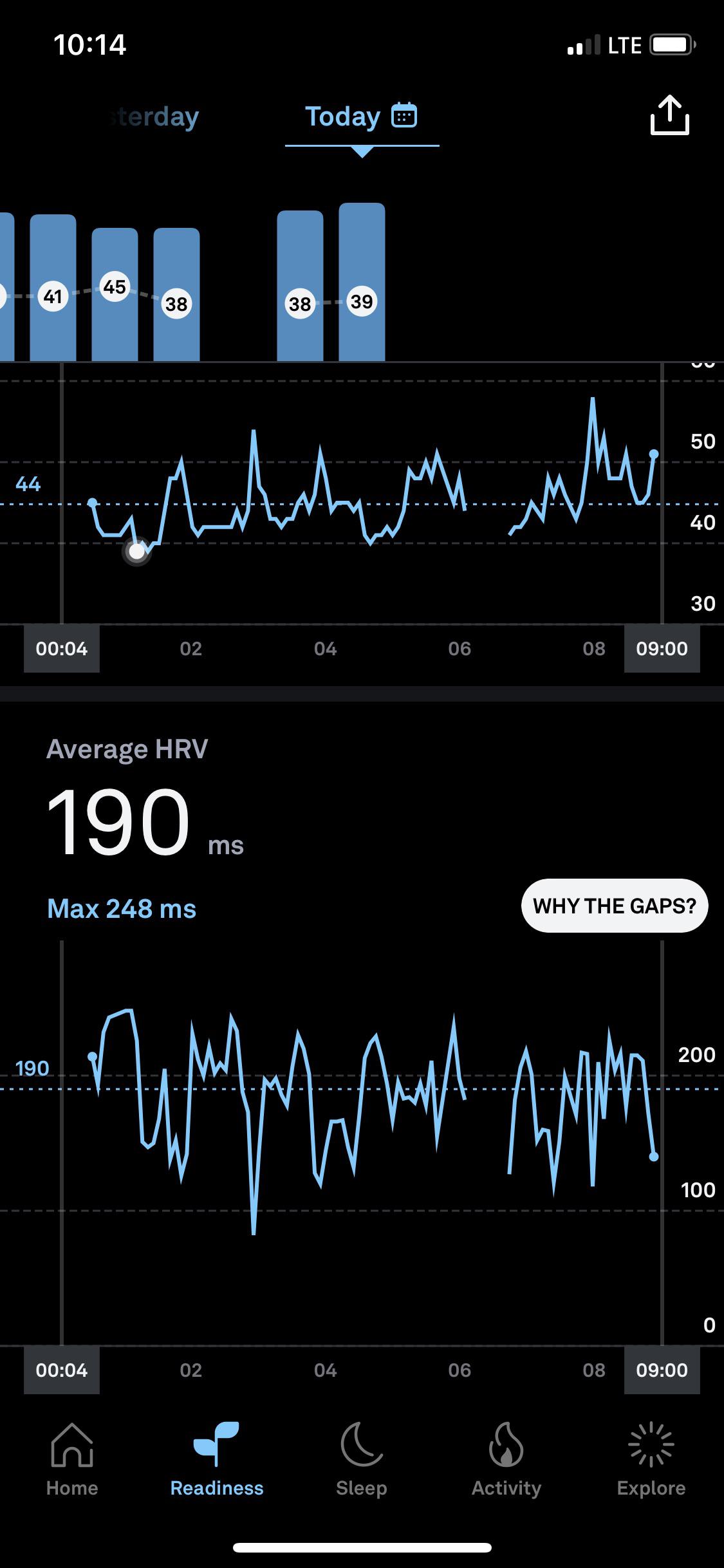Open the calendar icon next to Today
Screen dimensions: 724x1568
[404, 115]
